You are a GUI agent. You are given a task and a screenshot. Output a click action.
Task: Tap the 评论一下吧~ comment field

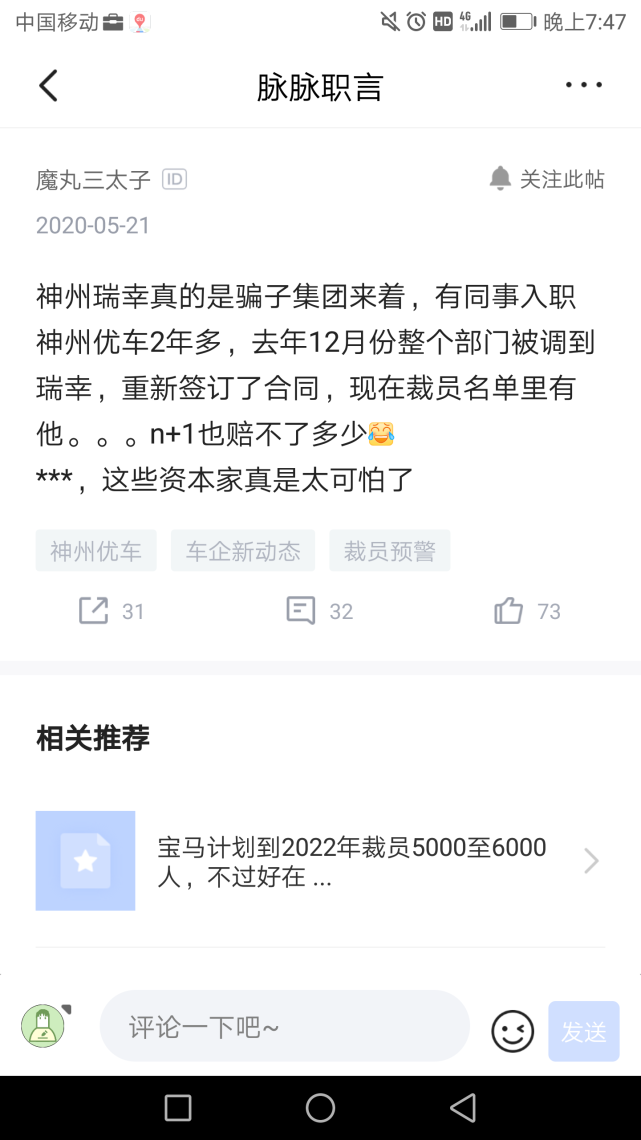[x=285, y=1026]
